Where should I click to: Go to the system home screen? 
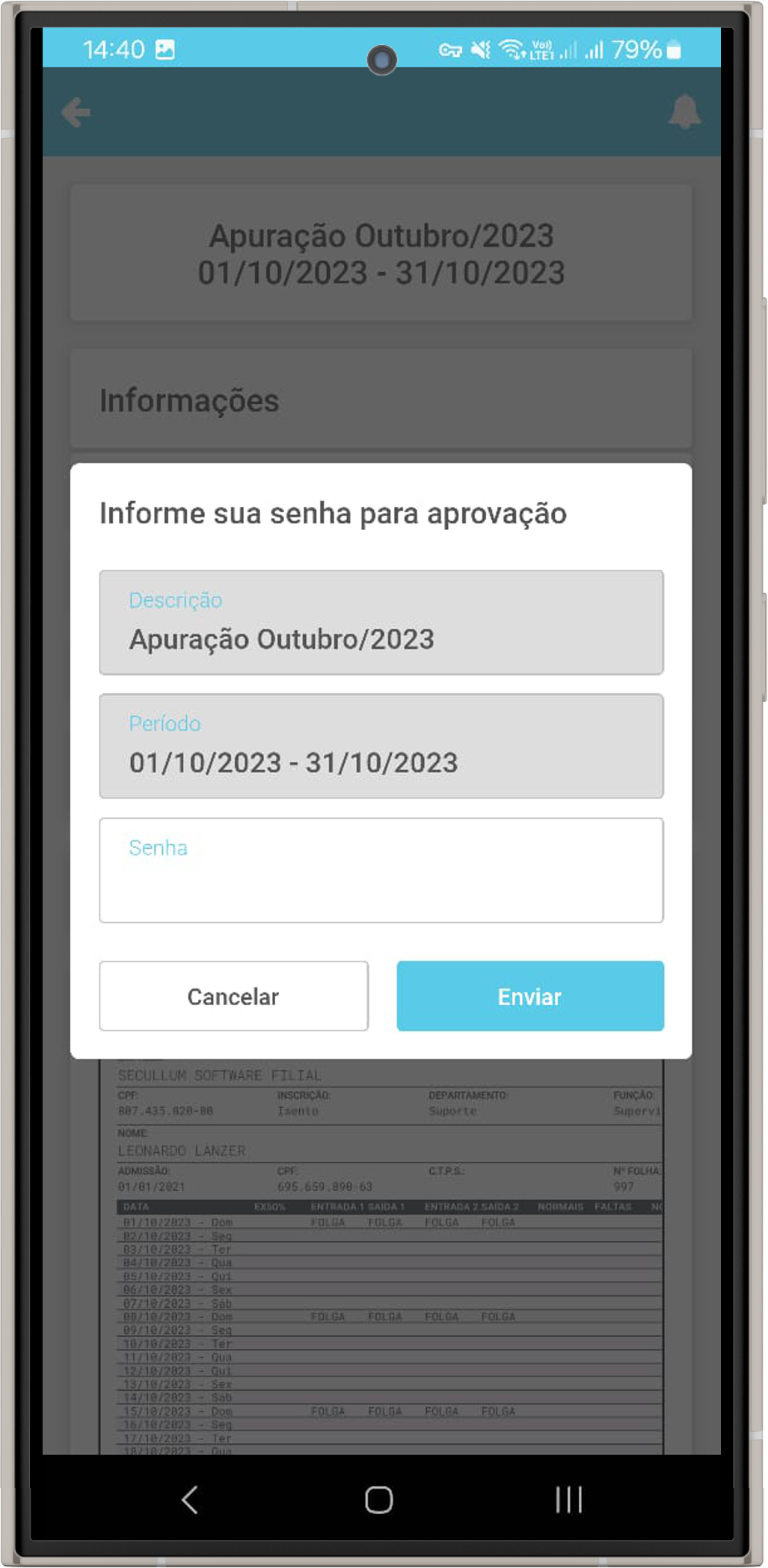[378, 1499]
